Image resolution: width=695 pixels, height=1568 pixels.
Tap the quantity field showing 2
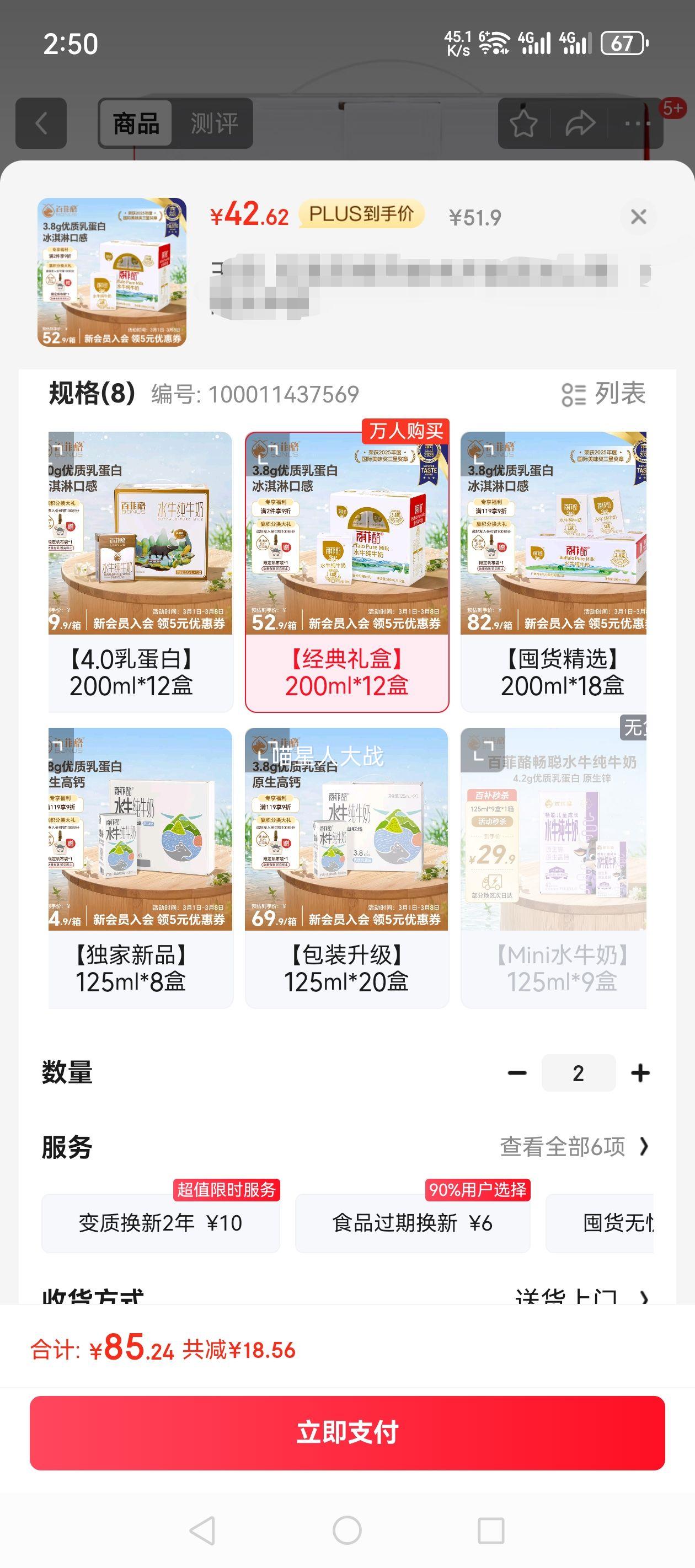579,1073
